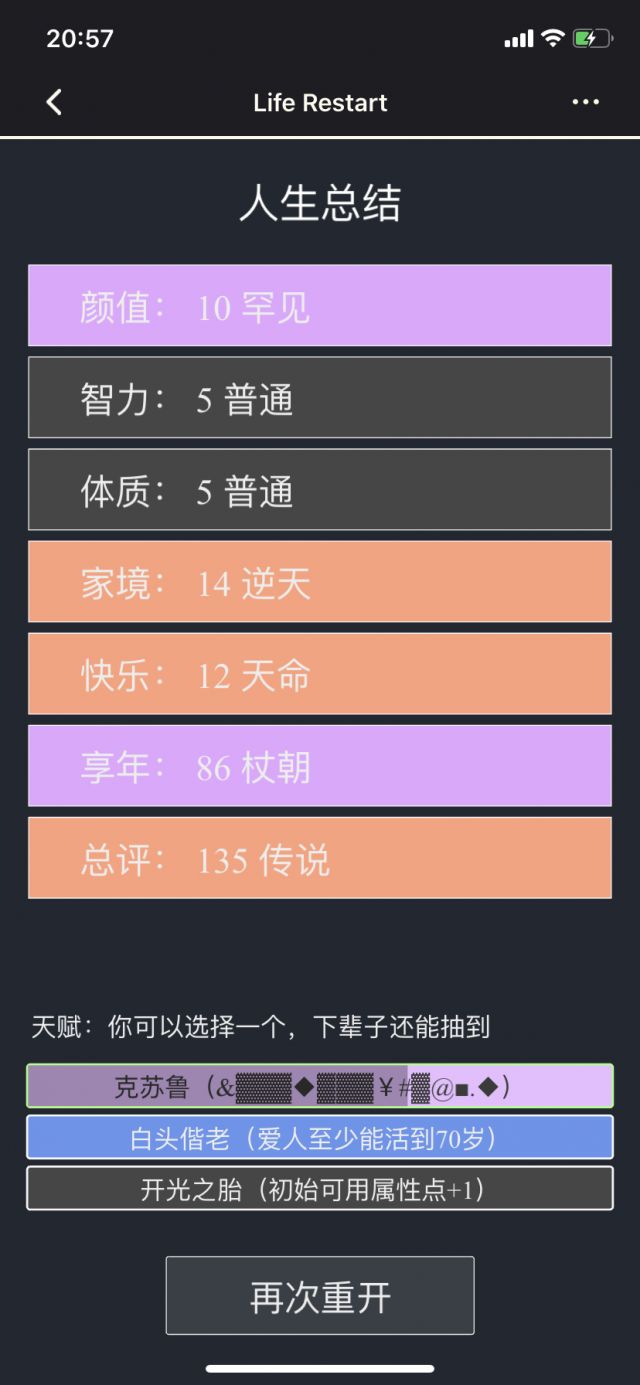This screenshot has width=640, height=1385.
Task: Pick the 开光之胎 talent
Action: click(x=319, y=1189)
